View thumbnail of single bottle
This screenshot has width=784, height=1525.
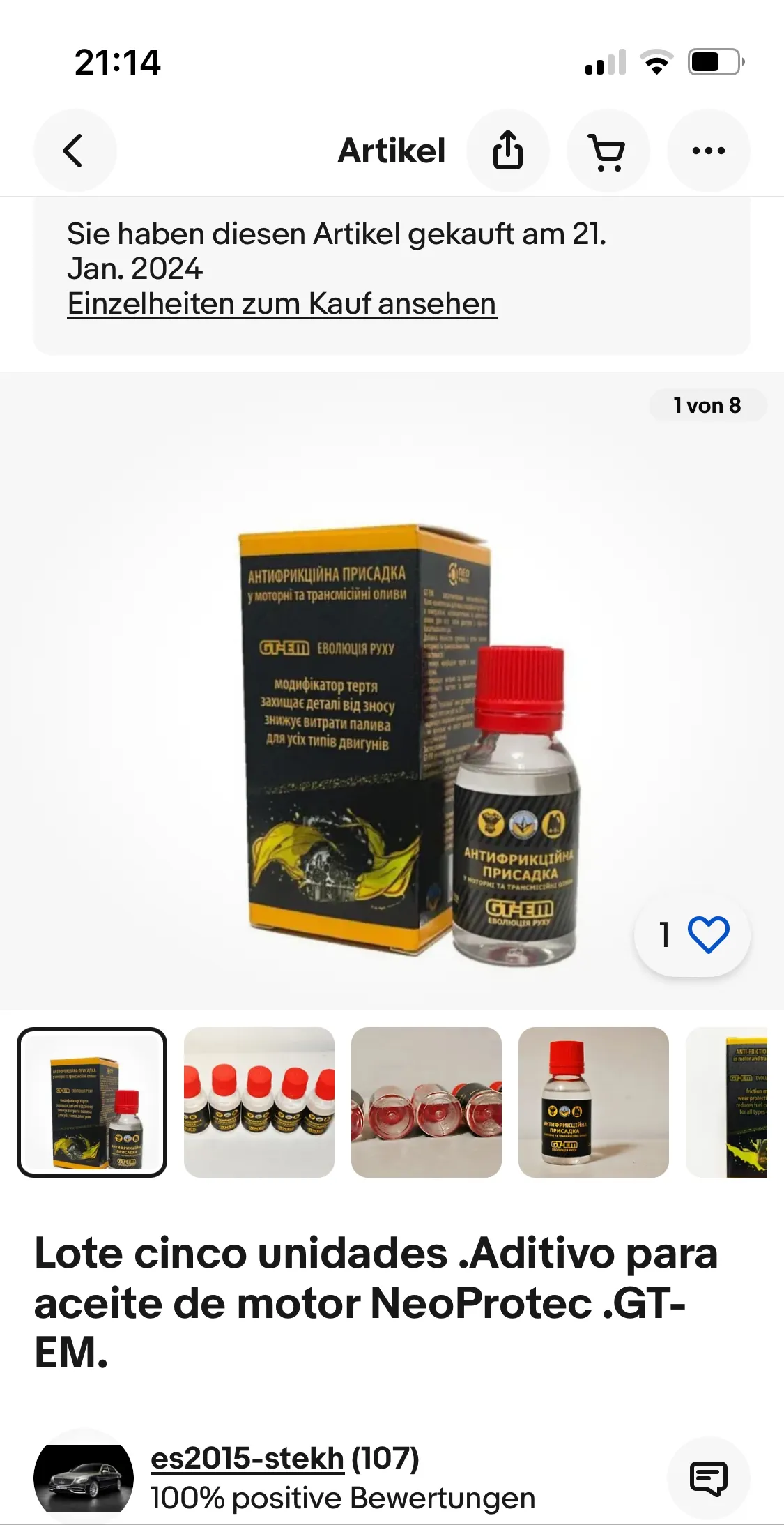tap(594, 1102)
